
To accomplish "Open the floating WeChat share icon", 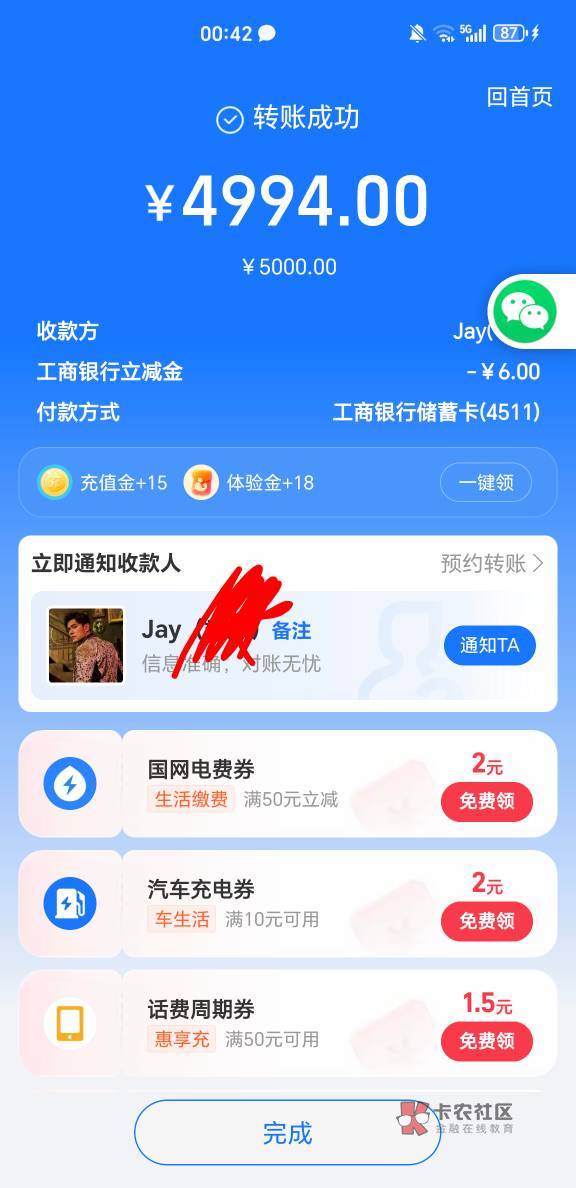I will [525, 311].
